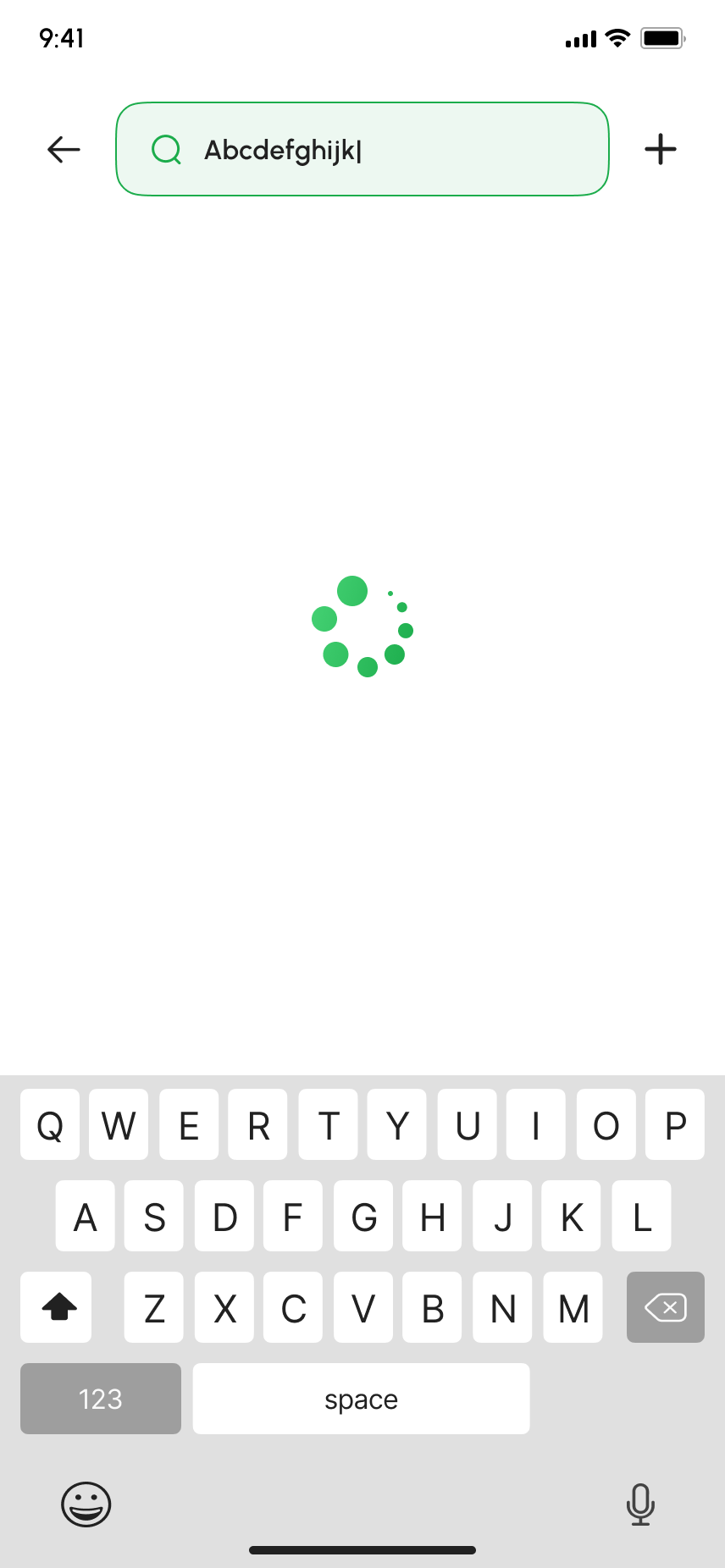The width and height of the screenshot is (725, 1568).
Task: Focus the search field containing Abcdefghijk
Action: (362, 150)
